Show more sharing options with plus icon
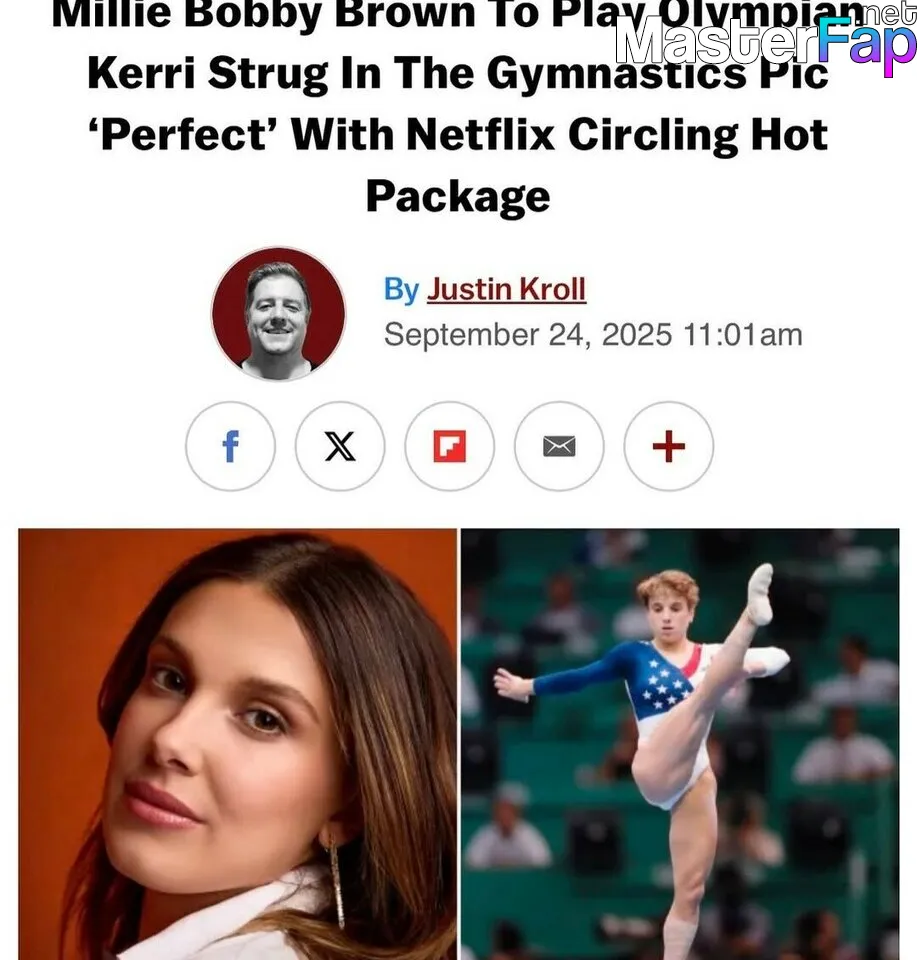 pos(668,447)
